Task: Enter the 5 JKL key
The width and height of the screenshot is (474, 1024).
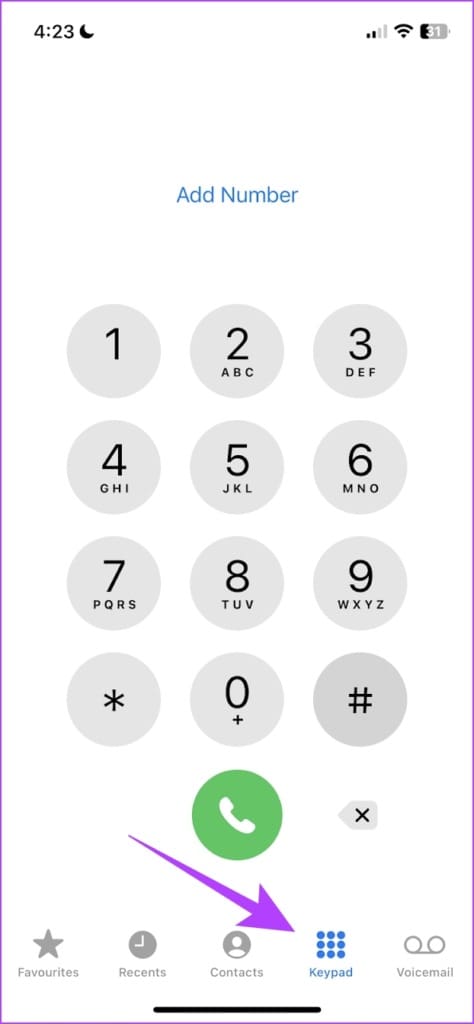Action: 237,467
